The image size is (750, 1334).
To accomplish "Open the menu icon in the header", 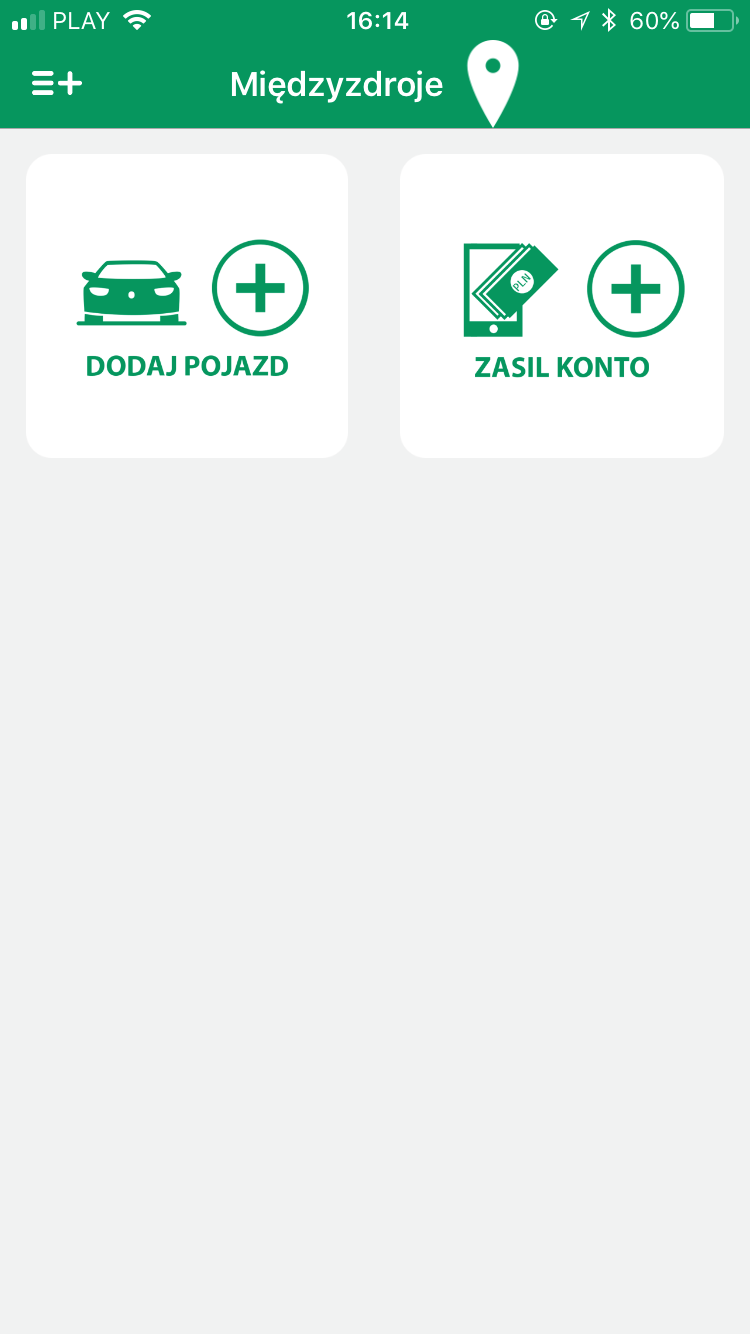I will [x=56, y=83].
